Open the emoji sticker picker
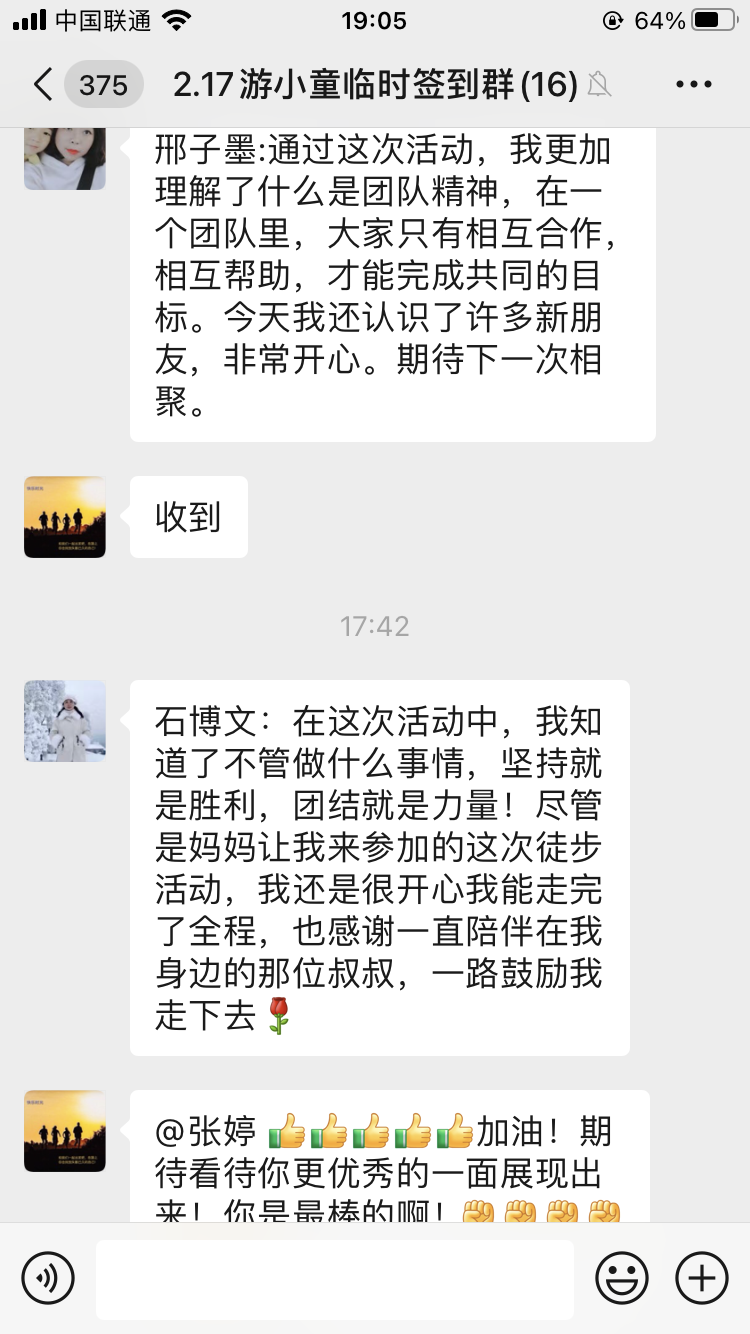The width and height of the screenshot is (750, 1334). [x=622, y=1278]
